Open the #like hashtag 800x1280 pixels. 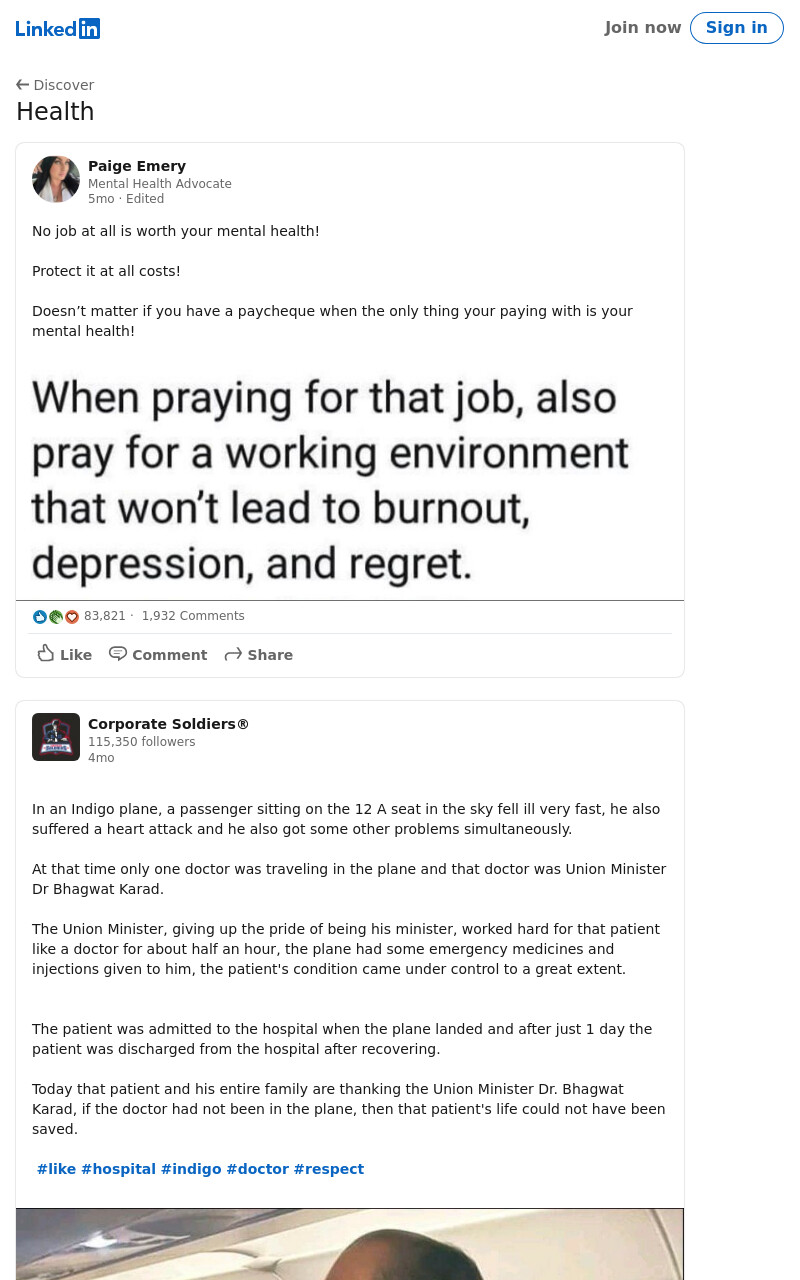(56, 1169)
